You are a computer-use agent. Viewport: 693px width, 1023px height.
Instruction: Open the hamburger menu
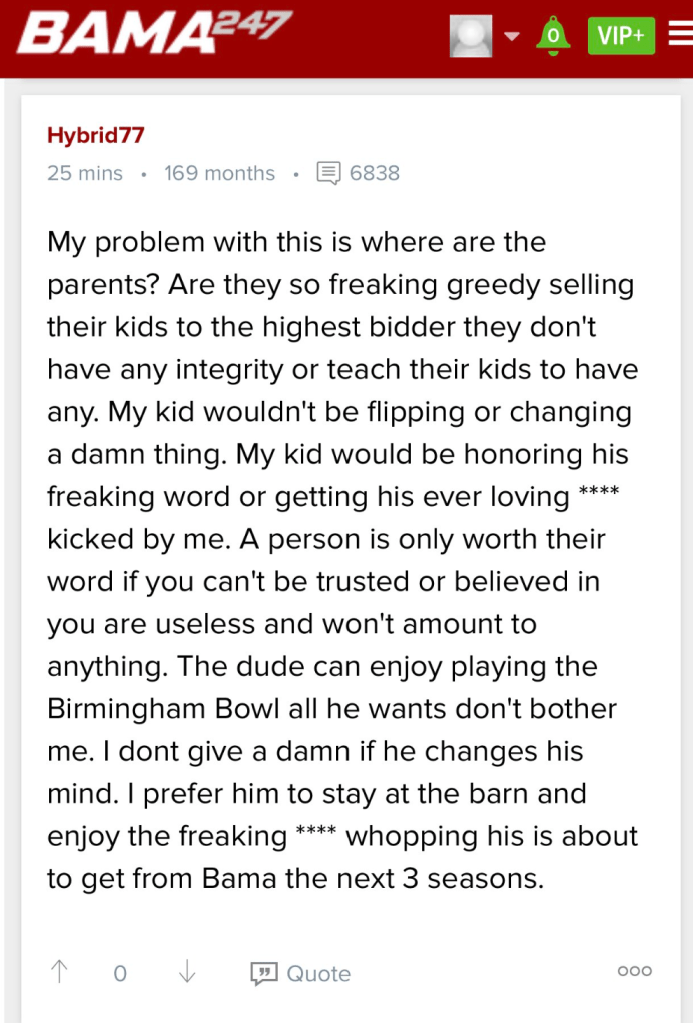point(680,35)
